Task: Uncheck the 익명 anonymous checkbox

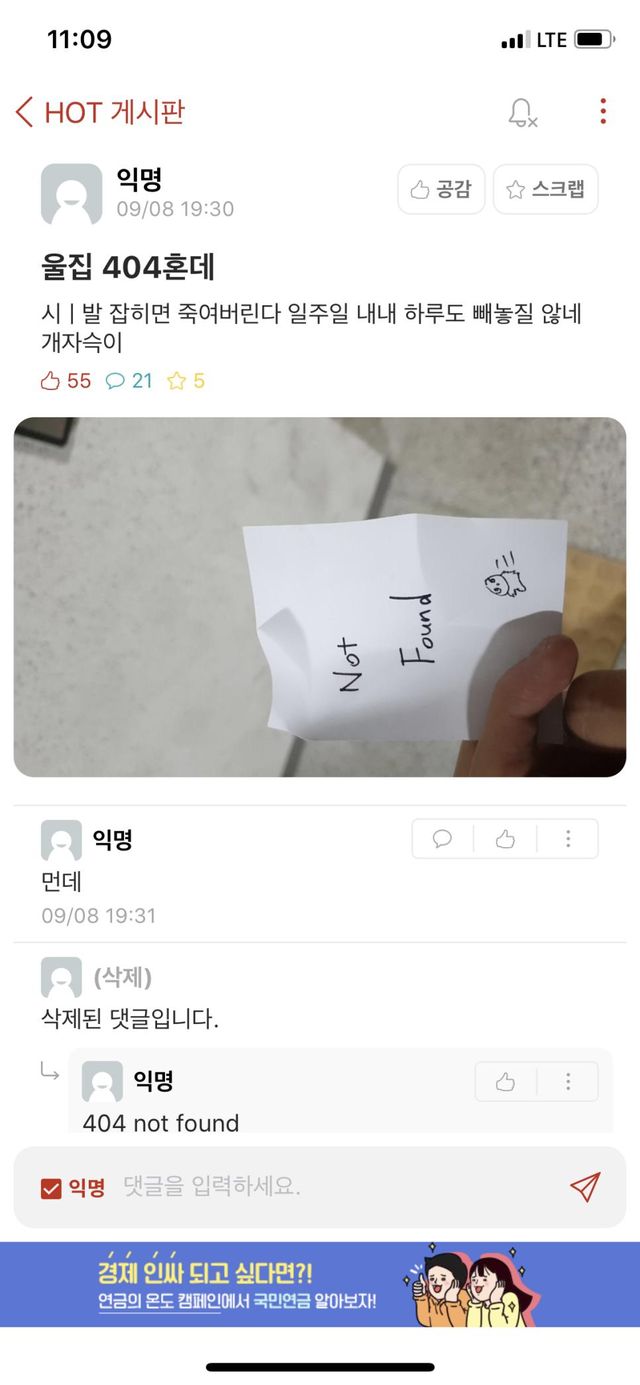Action: point(51,1188)
